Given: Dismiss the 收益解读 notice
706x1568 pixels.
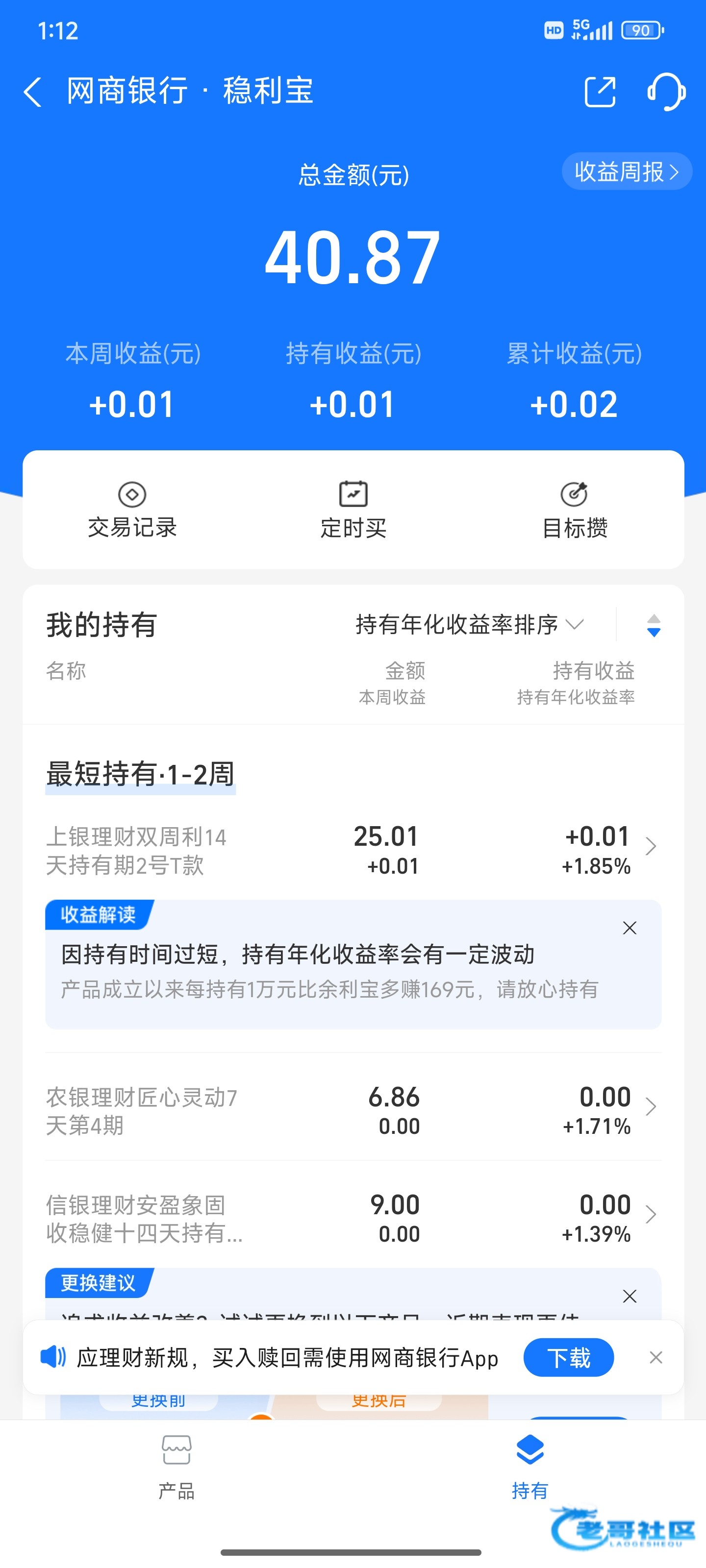Looking at the screenshot, I should point(630,928).
